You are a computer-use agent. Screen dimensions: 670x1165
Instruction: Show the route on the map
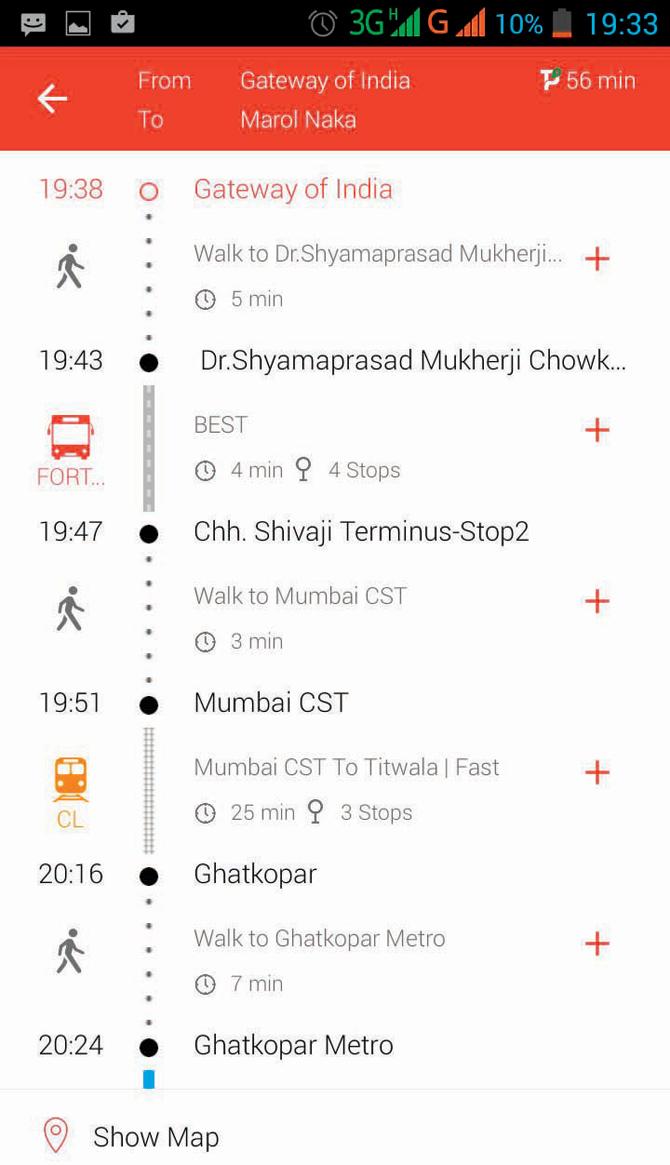pyautogui.click(x=131, y=1136)
